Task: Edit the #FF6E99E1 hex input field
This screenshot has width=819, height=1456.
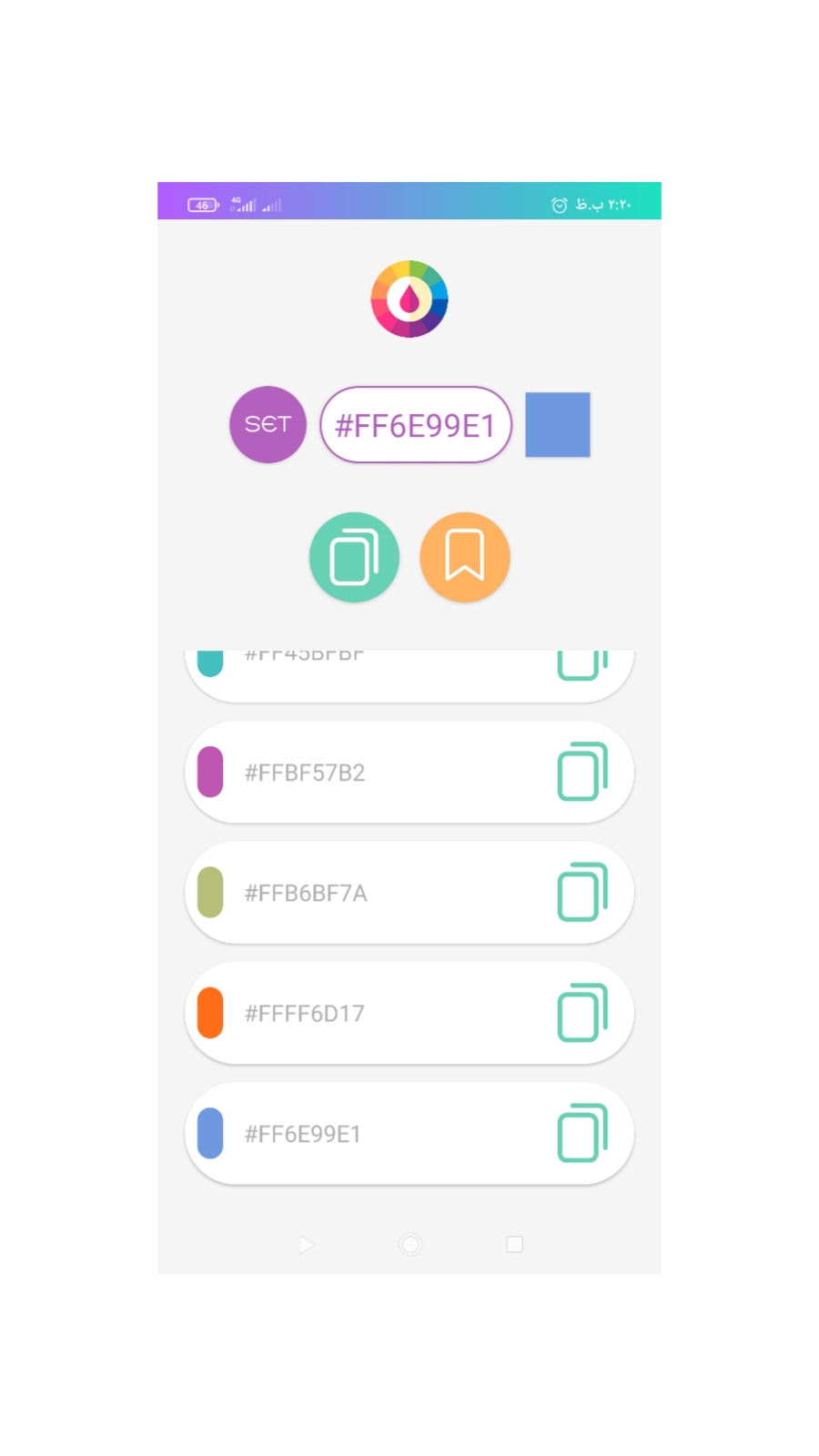Action: pyautogui.click(x=415, y=425)
